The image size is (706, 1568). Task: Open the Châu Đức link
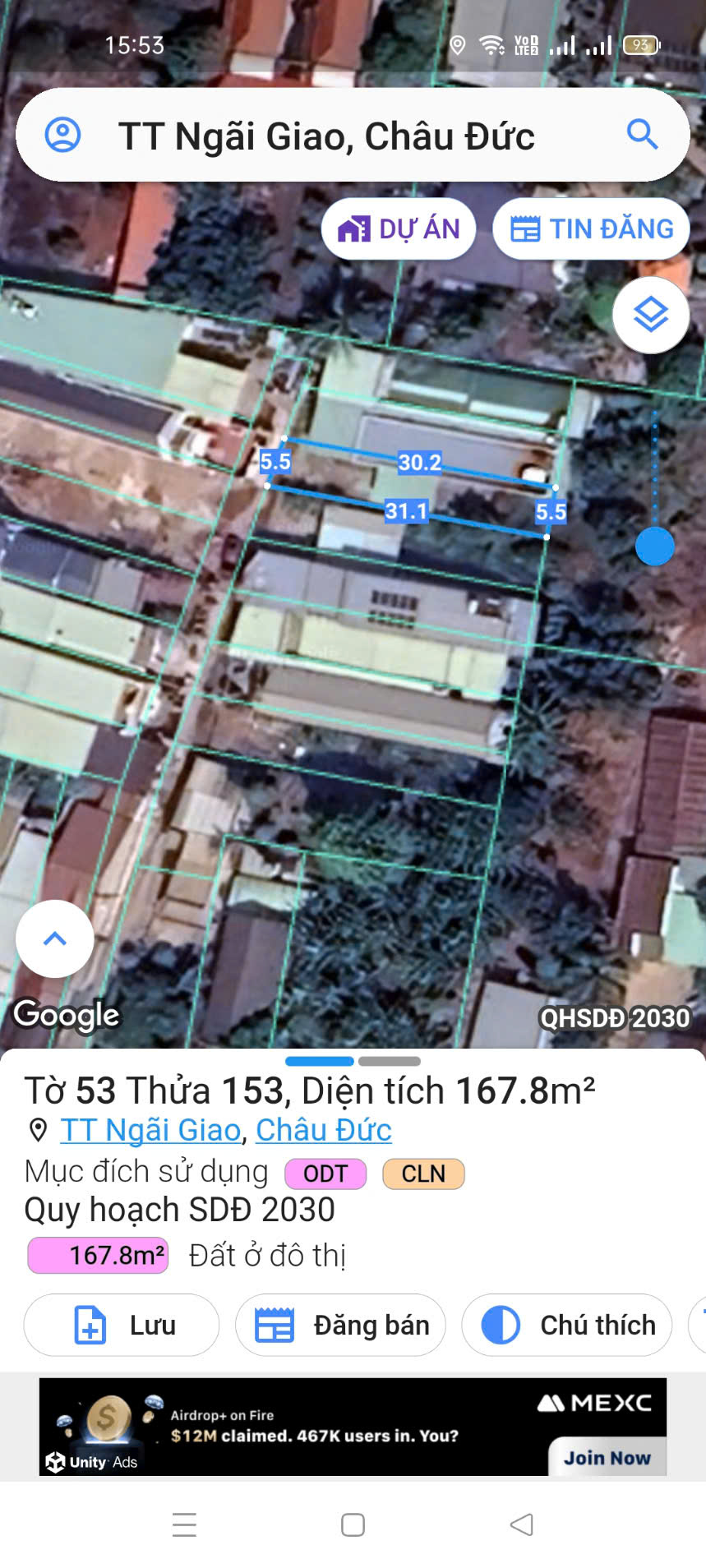(324, 1130)
